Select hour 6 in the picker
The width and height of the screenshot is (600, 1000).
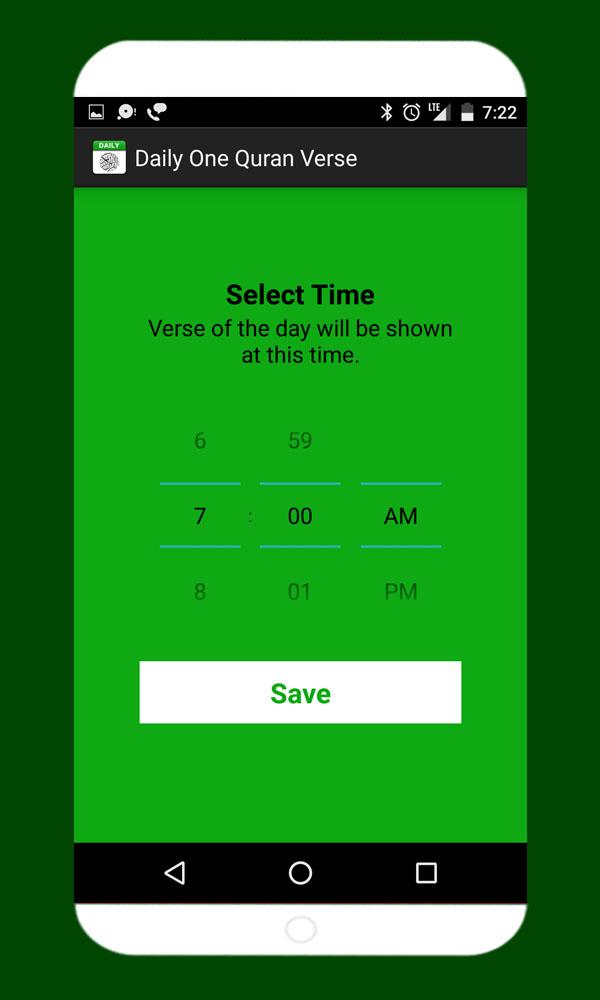pyautogui.click(x=200, y=441)
